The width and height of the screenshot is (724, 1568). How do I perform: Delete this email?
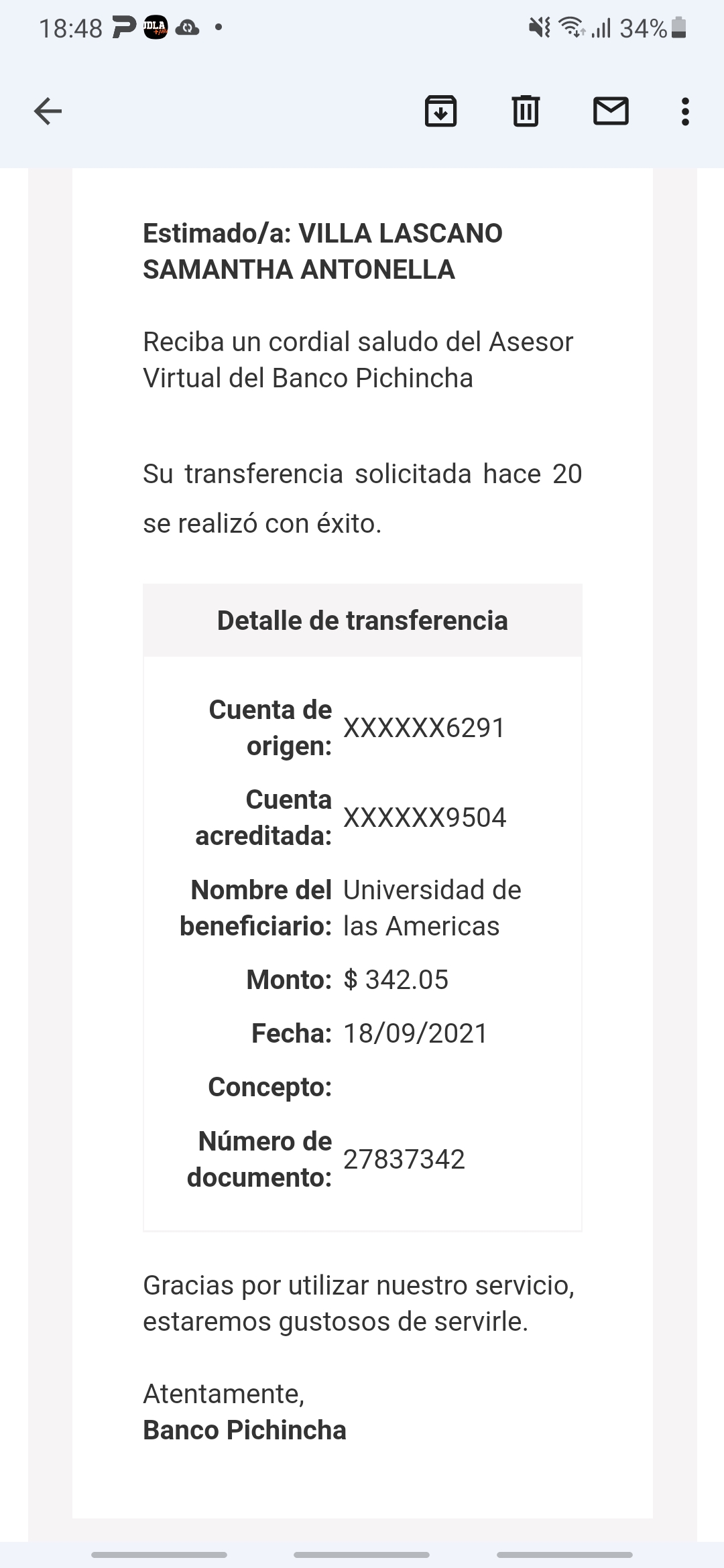[526, 111]
